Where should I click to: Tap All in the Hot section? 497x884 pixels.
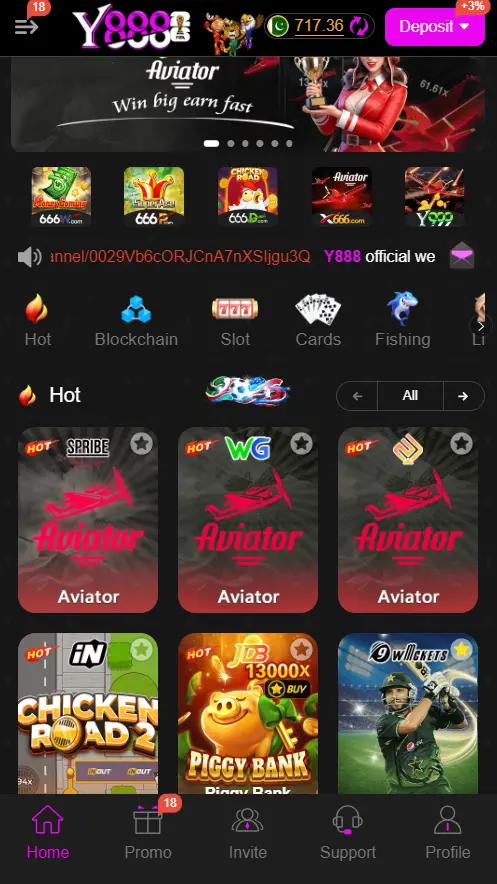pos(410,396)
